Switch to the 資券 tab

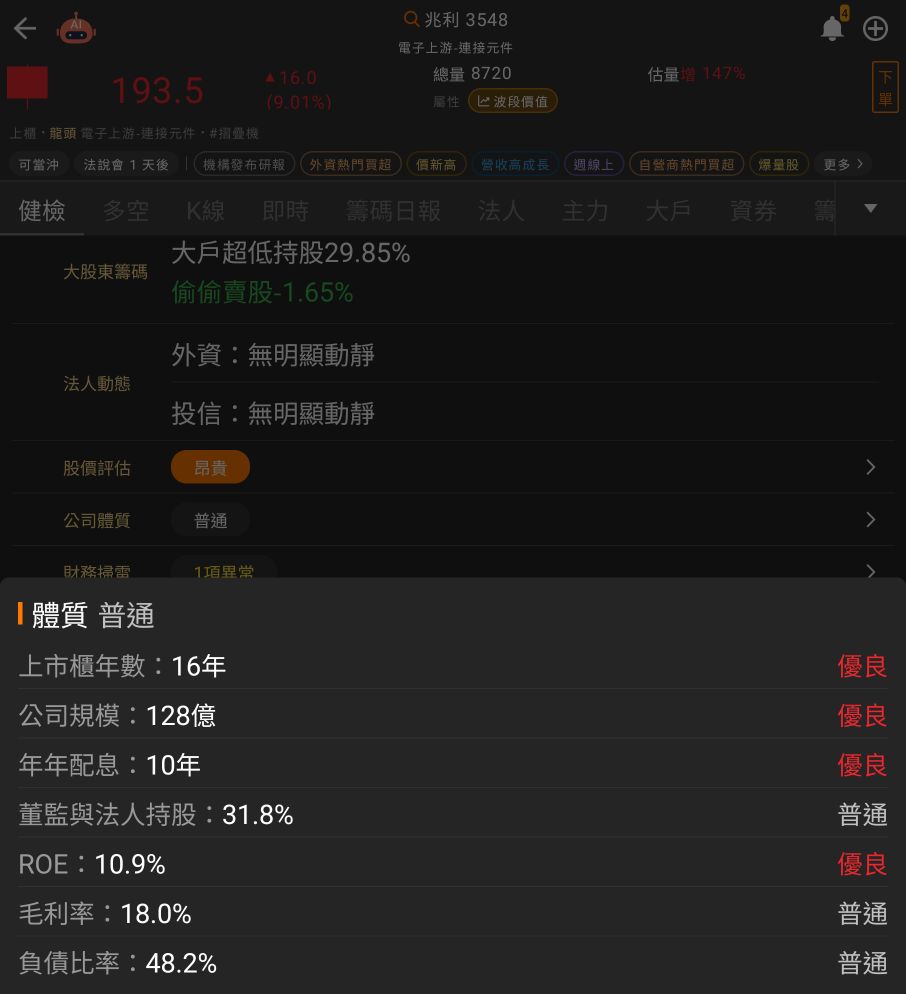tap(753, 210)
